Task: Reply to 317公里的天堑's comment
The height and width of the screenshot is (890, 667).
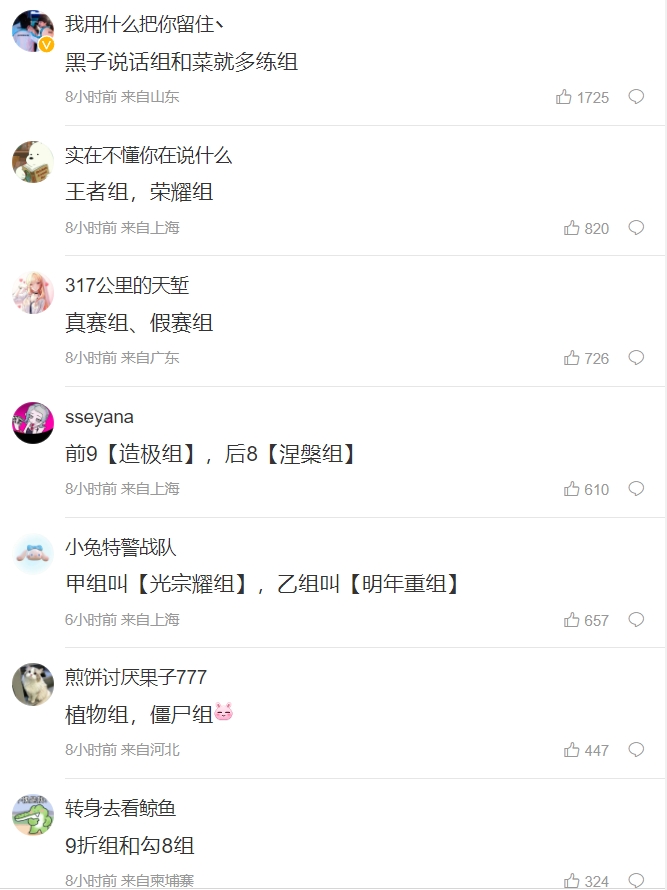Action: coord(636,358)
